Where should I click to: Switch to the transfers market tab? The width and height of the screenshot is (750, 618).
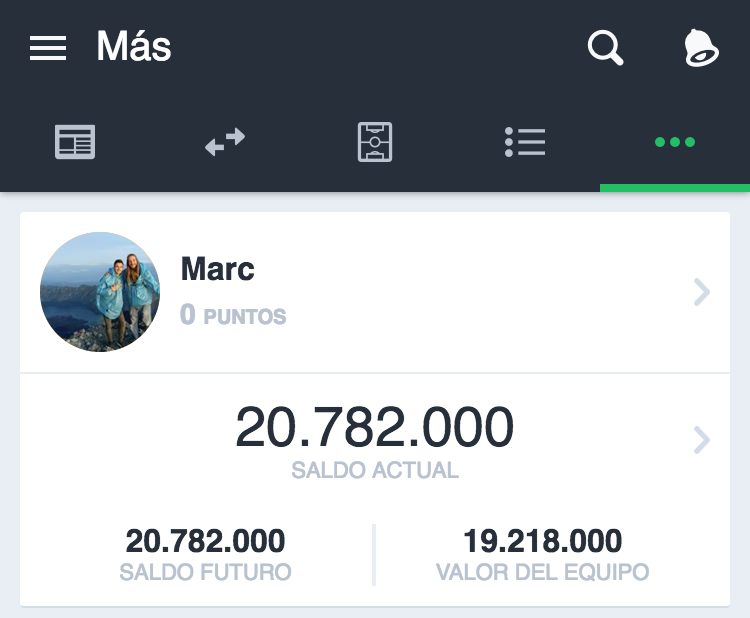tap(225, 142)
